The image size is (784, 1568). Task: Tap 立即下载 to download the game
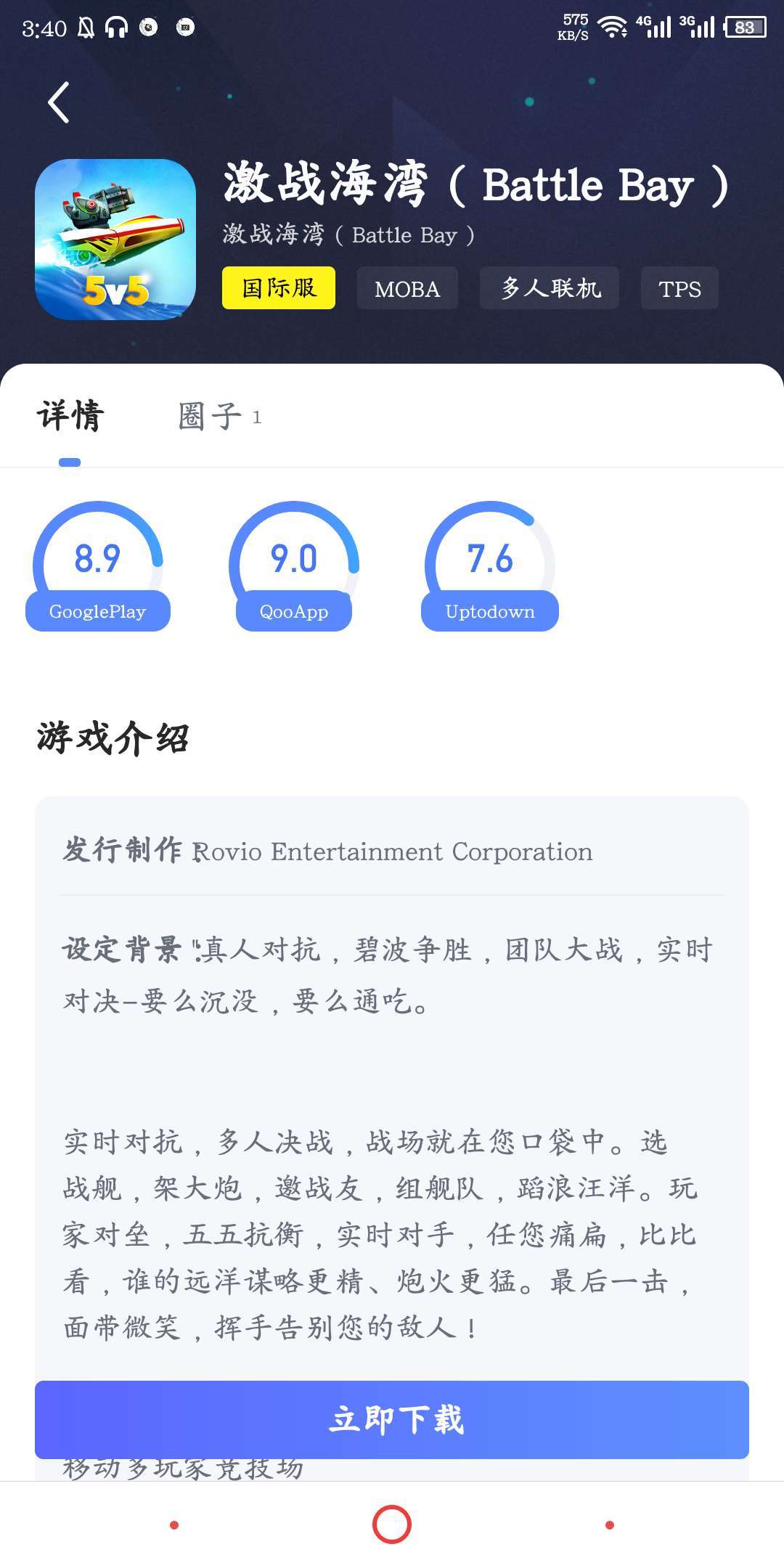coord(392,1419)
